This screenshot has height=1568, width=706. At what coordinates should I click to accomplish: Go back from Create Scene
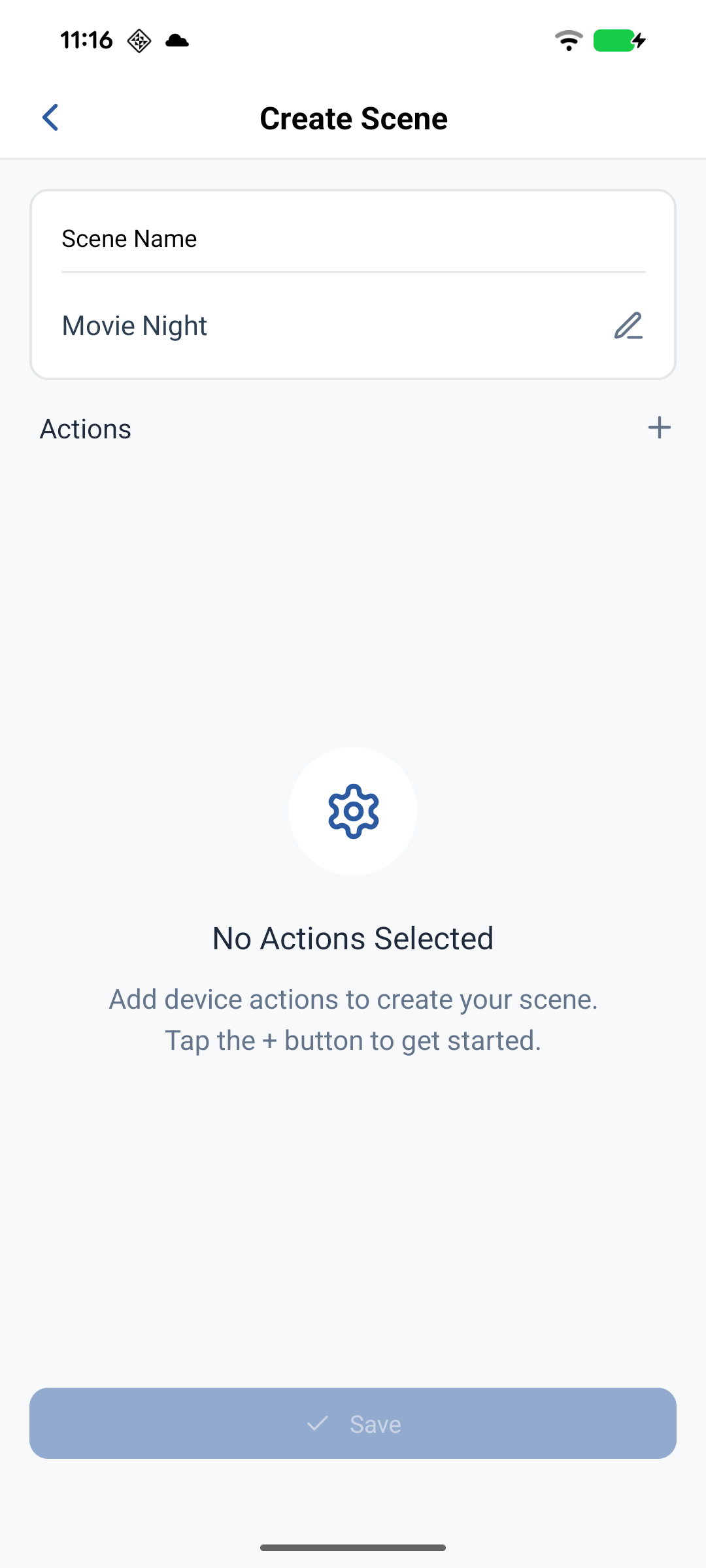pos(50,118)
